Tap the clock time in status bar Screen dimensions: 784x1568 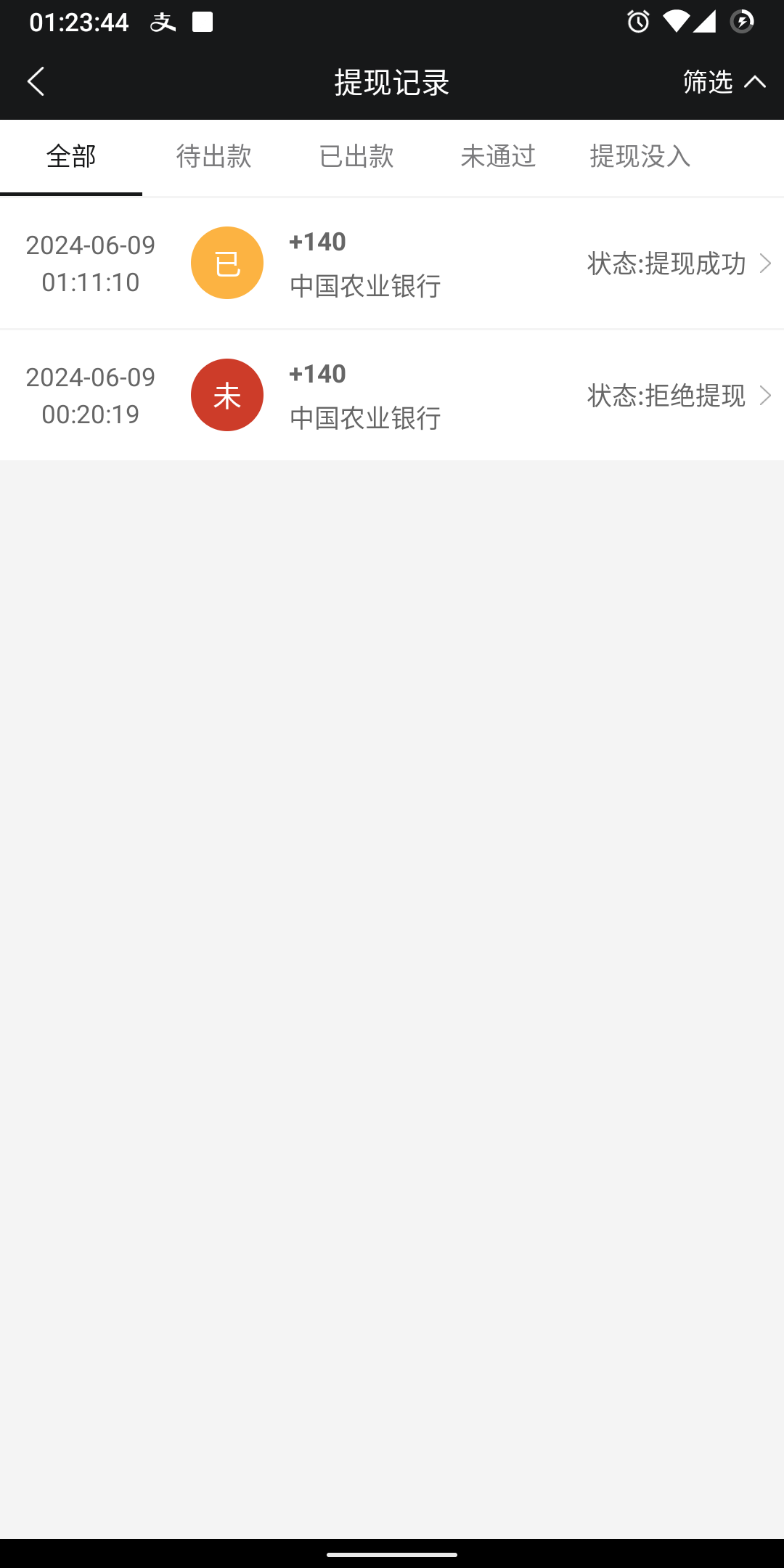[x=80, y=21]
